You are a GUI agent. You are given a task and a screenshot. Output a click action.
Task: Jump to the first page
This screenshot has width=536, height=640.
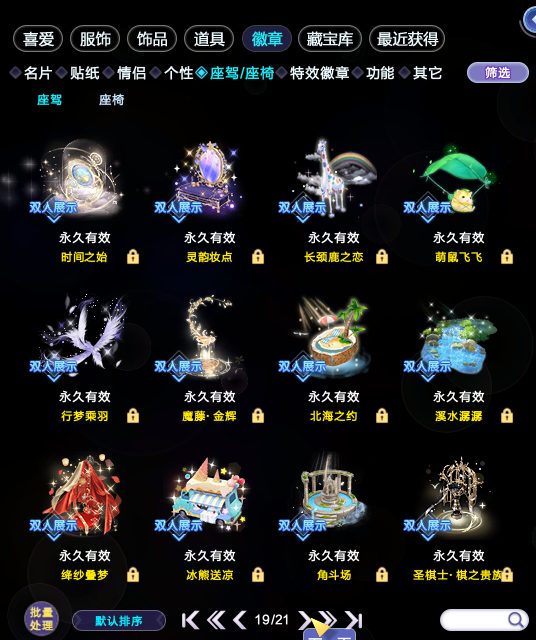pyautogui.click(x=190, y=620)
